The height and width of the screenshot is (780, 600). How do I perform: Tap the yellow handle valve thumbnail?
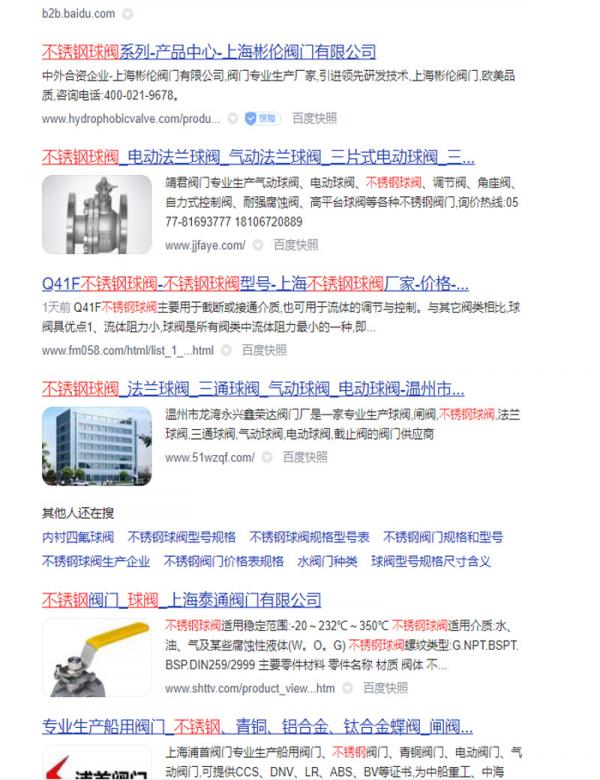[x=96, y=657]
